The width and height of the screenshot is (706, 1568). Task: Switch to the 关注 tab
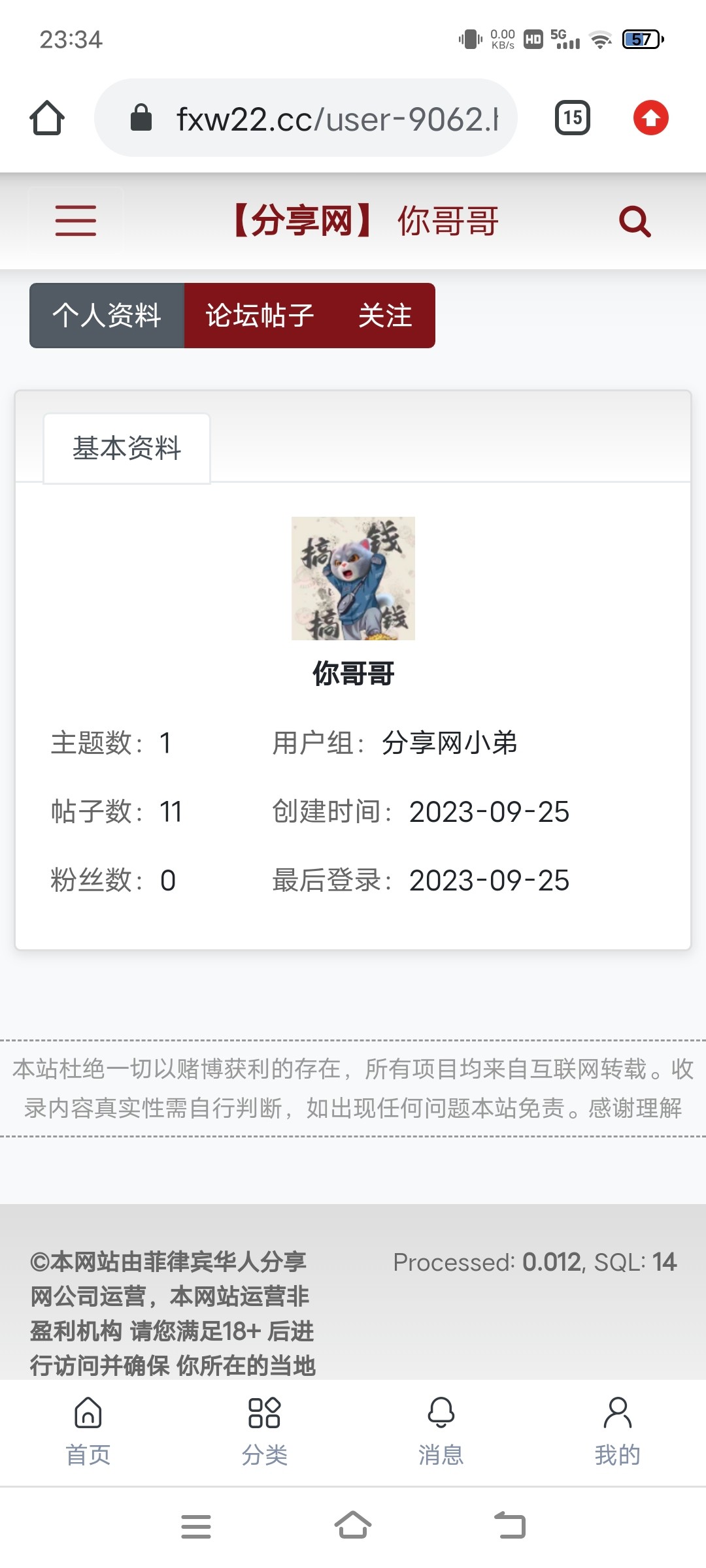click(x=385, y=316)
